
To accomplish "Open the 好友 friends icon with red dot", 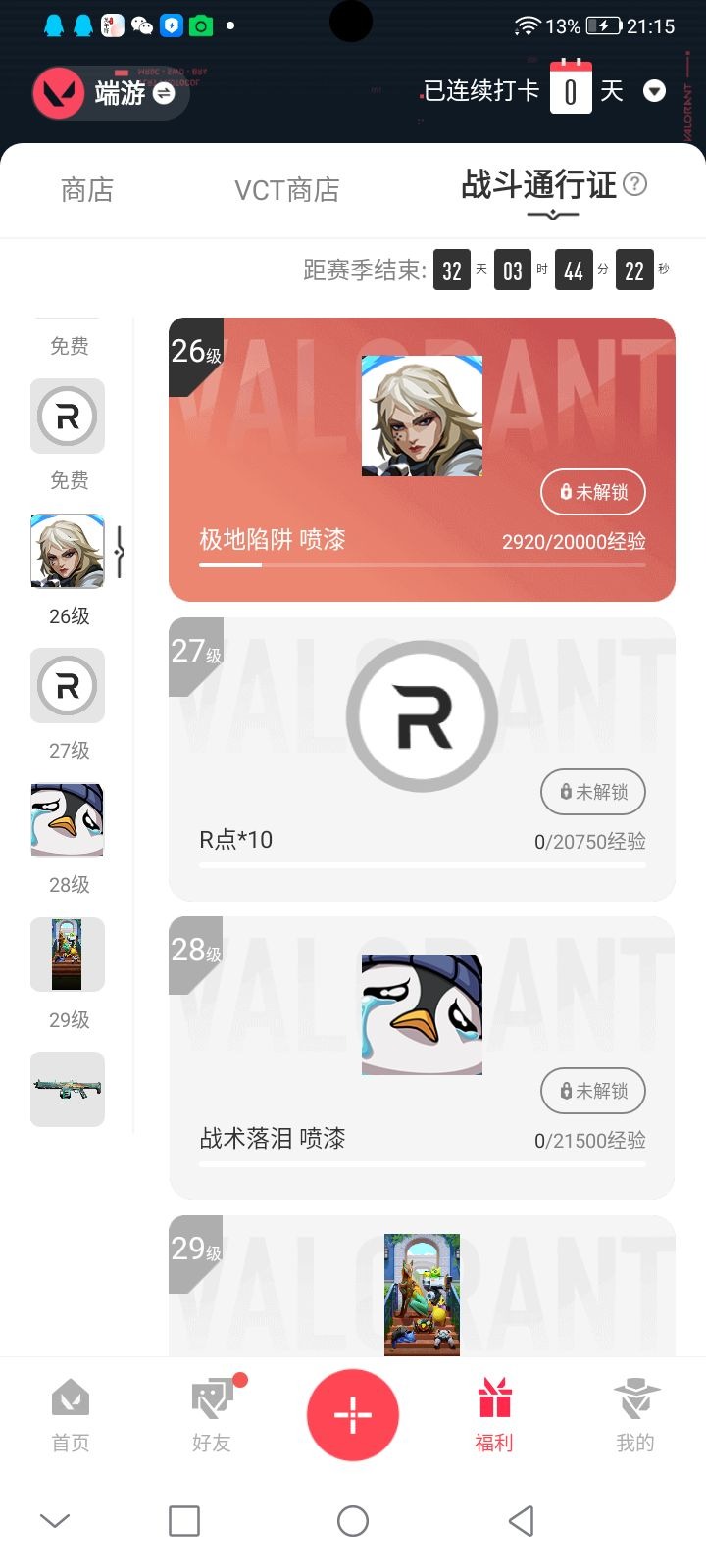I will pyautogui.click(x=210, y=1414).
